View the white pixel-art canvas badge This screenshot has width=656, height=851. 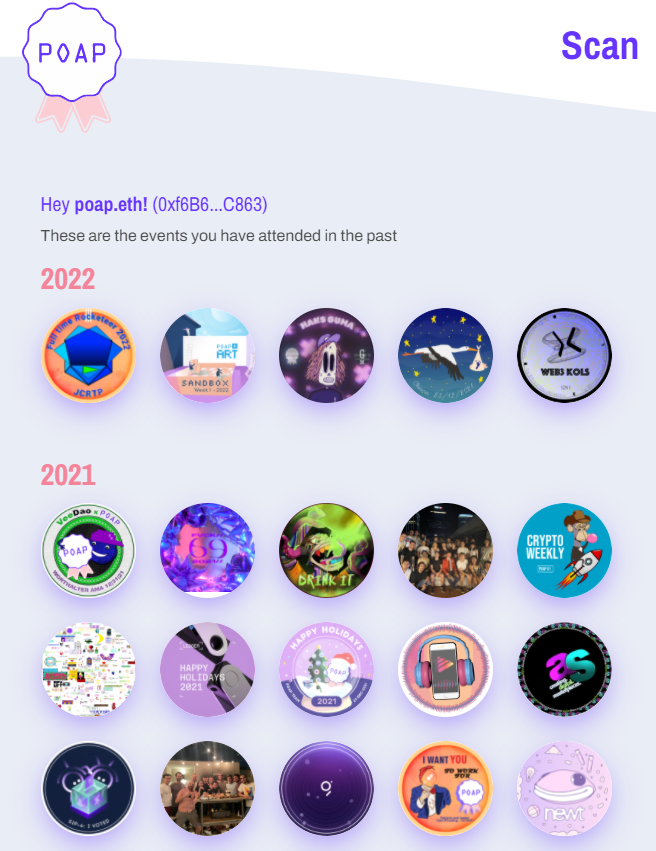point(89,669)
